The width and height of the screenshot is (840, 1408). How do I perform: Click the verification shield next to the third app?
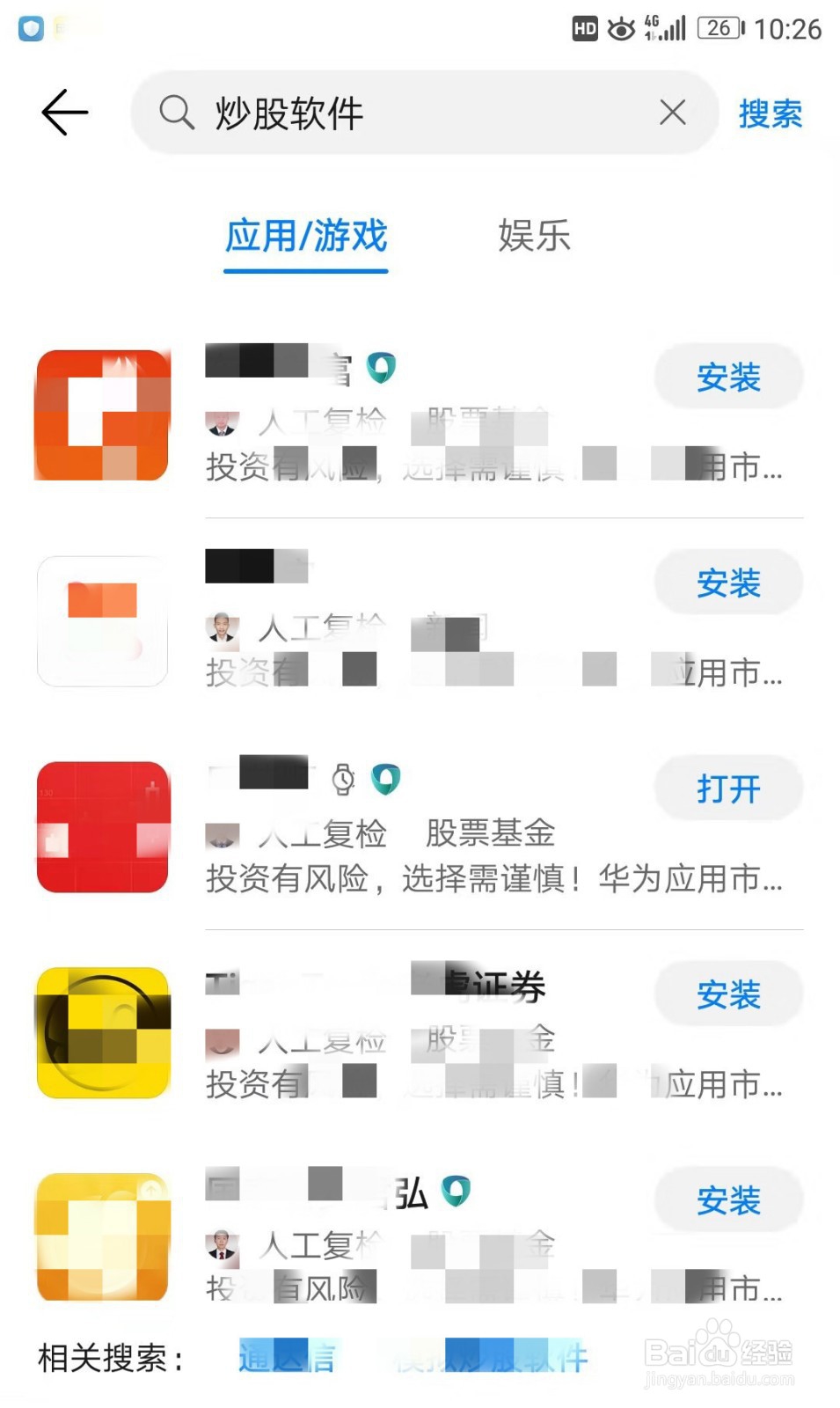tap(385, 776)
